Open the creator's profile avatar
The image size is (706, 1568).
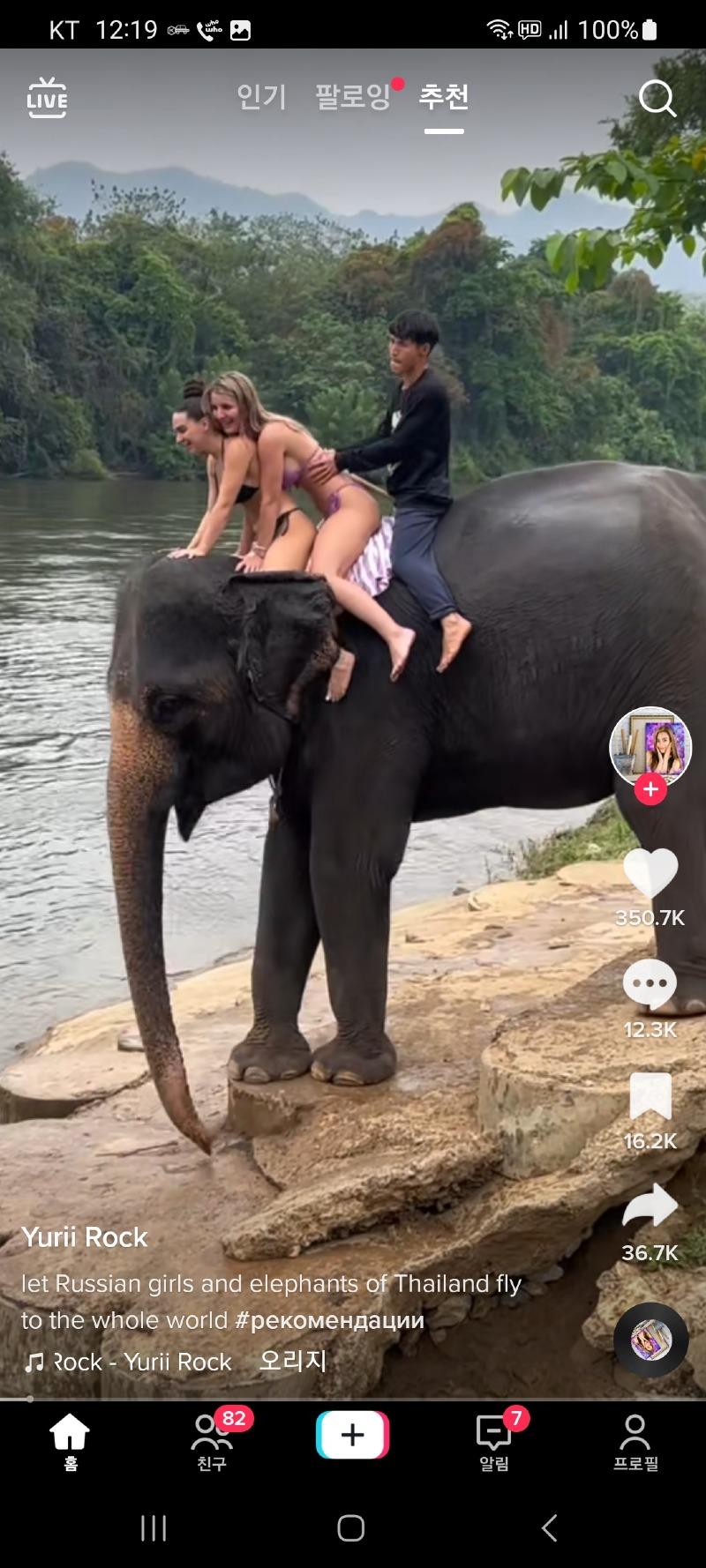650,746
